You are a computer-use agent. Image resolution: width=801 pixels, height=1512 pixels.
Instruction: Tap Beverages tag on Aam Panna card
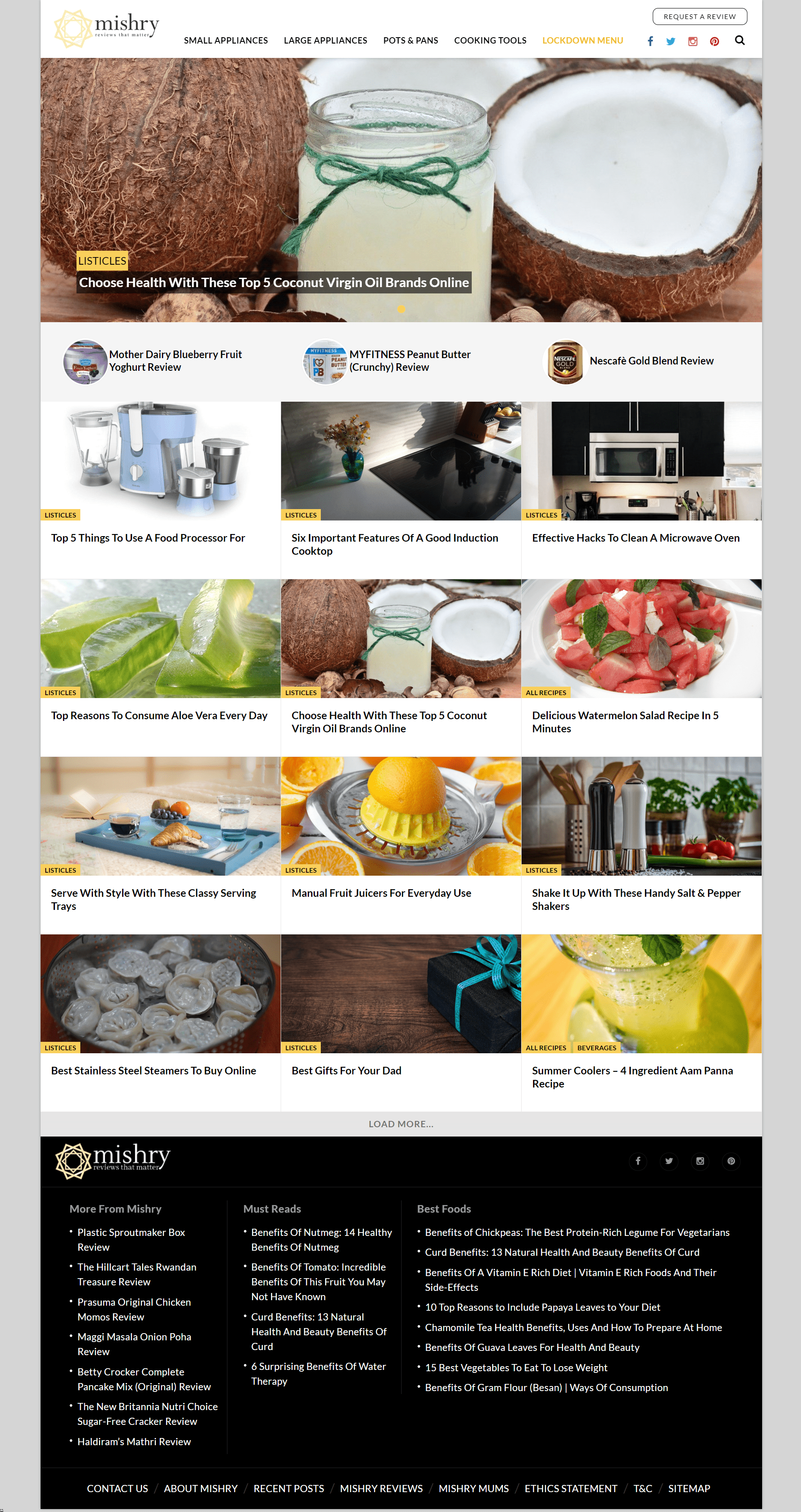(596, 1048)
